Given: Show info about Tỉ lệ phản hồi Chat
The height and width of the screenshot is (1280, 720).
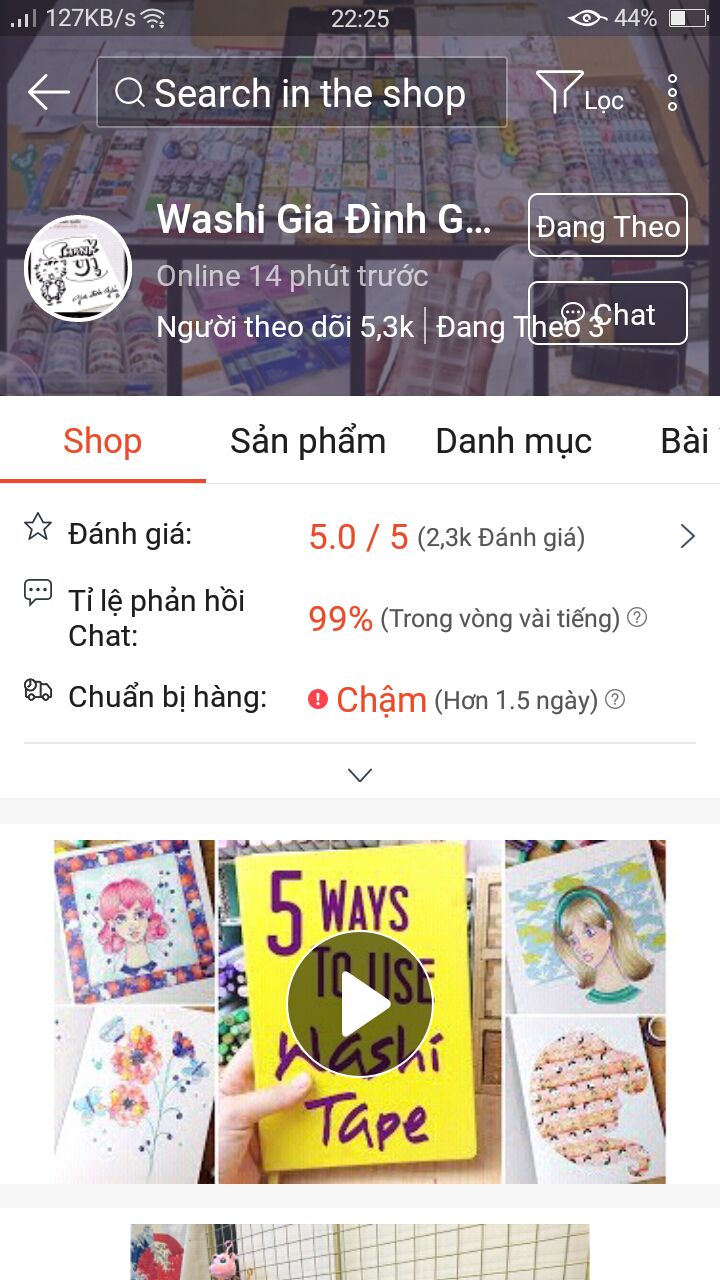Looking at the screenshot, I should point(636,618).
